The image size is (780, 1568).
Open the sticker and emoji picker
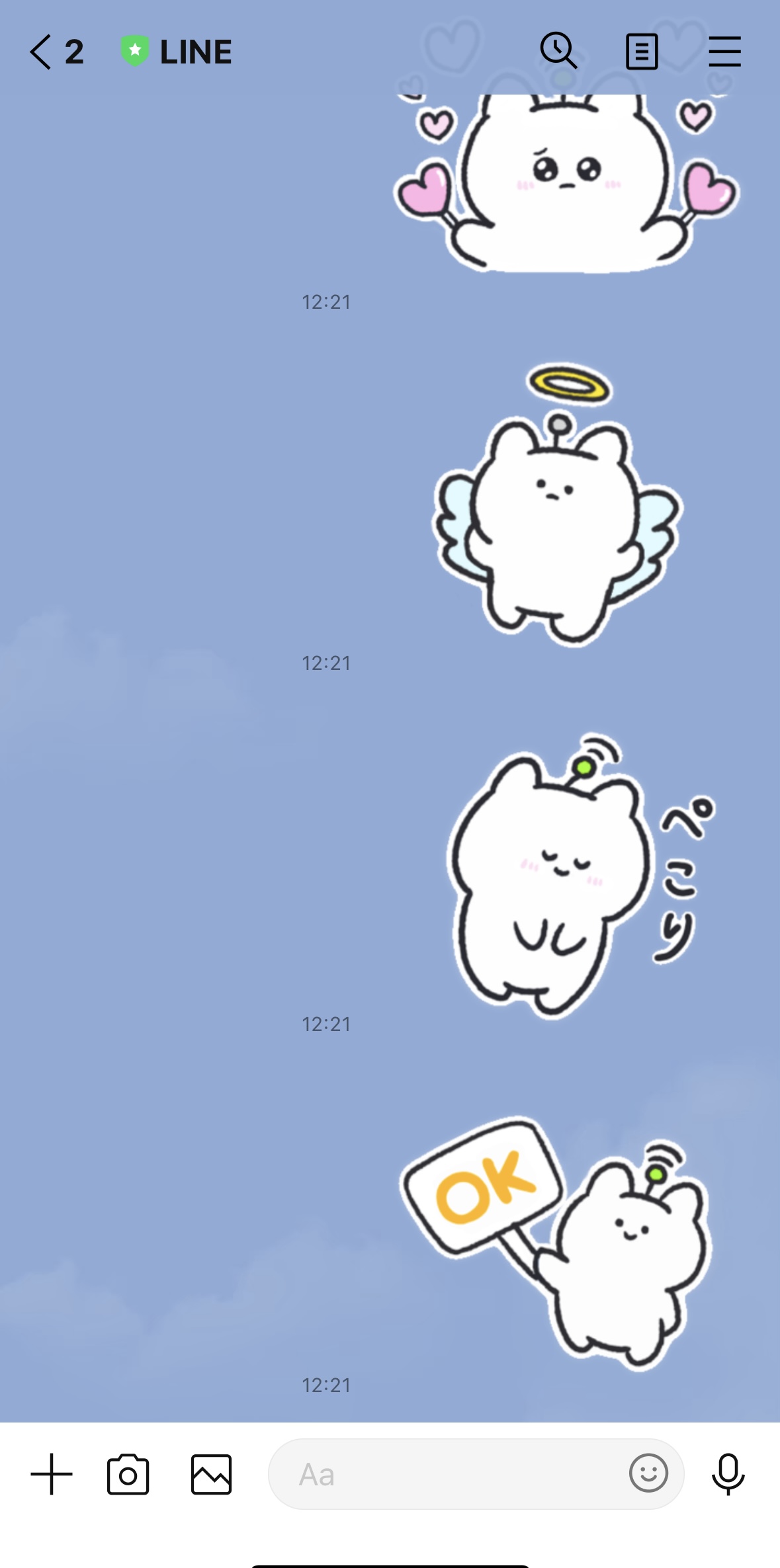(x=648, y=1473)
